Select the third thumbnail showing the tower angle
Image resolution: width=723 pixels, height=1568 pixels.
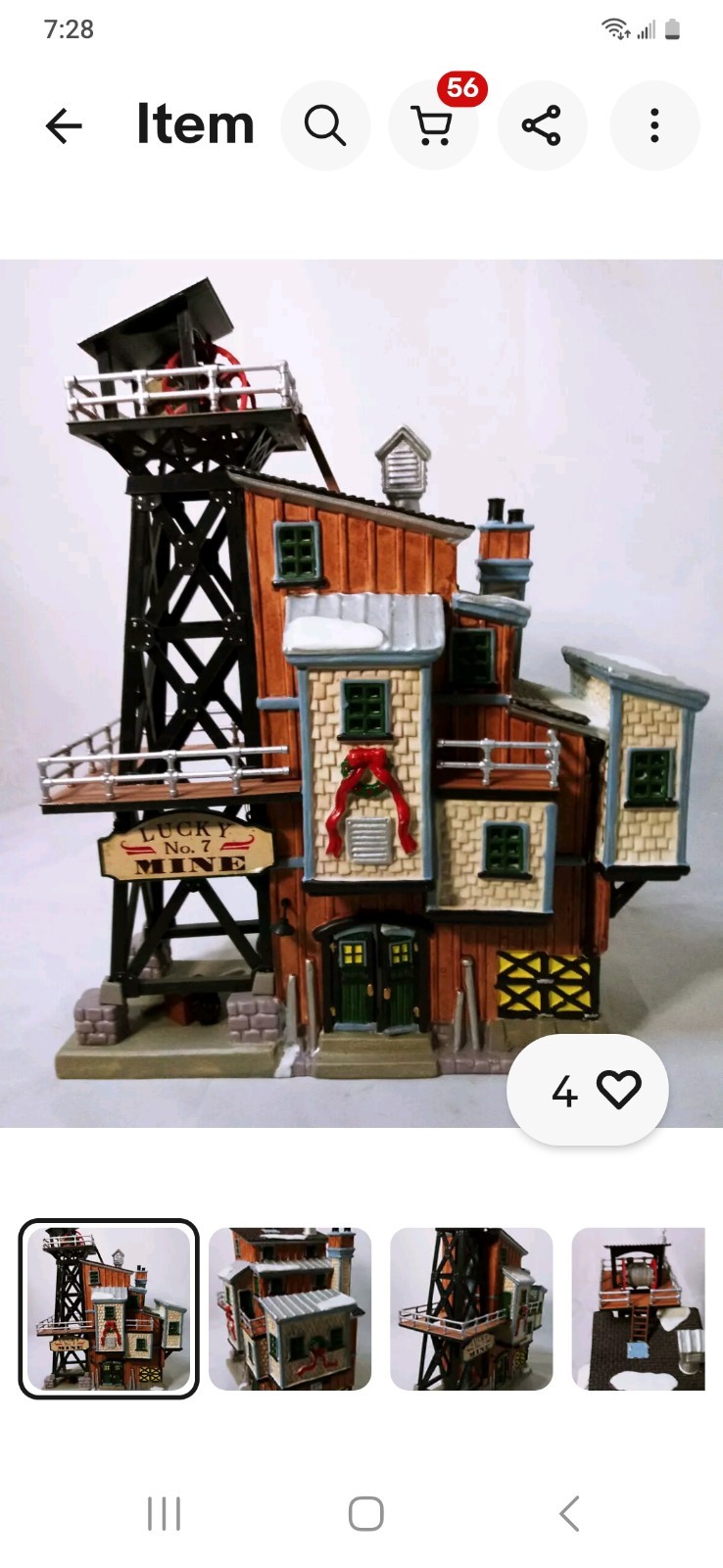[471, 1308]
